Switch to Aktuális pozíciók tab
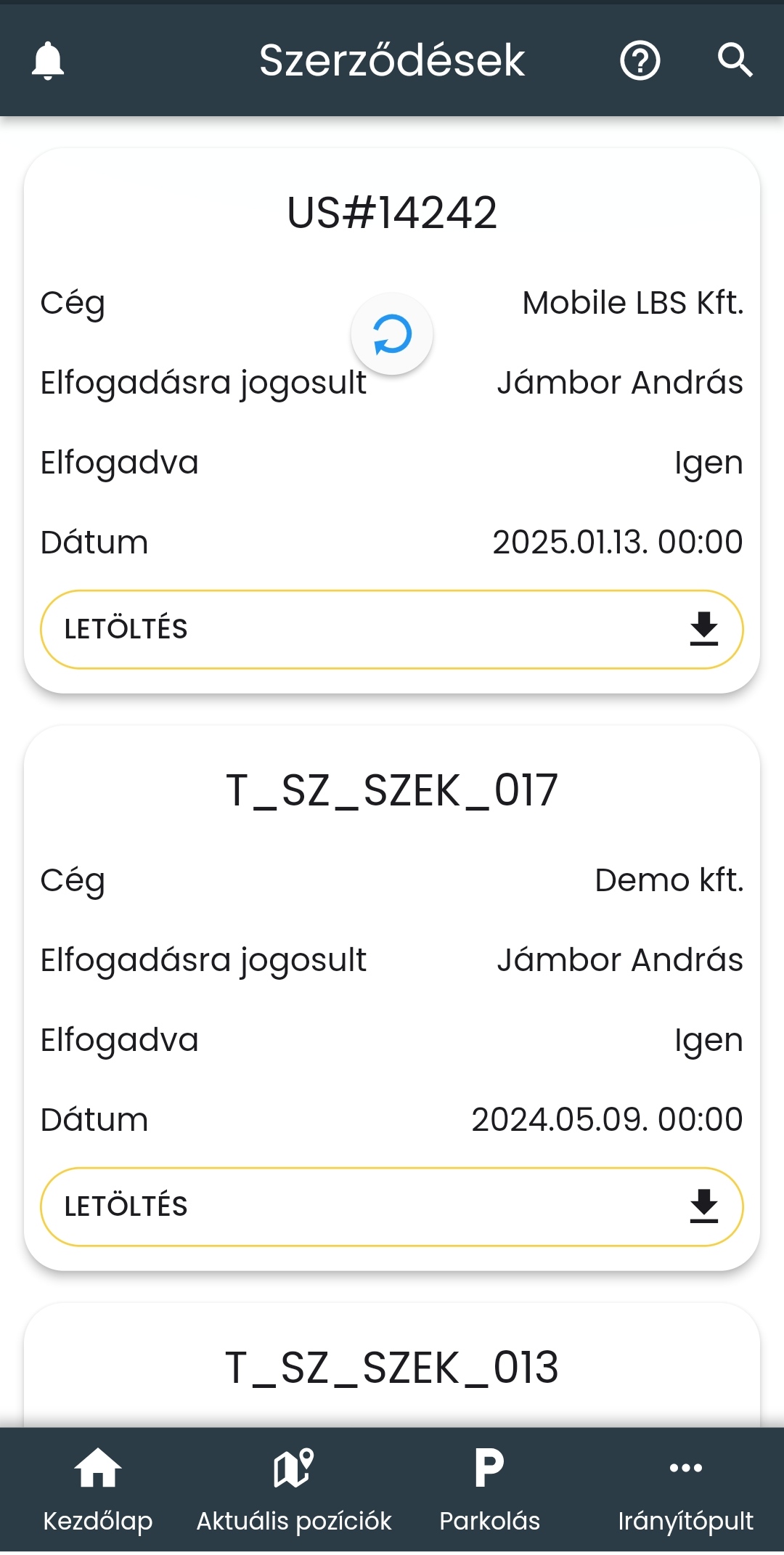This screenshot has height=1555, width=784. [294, 1489]
